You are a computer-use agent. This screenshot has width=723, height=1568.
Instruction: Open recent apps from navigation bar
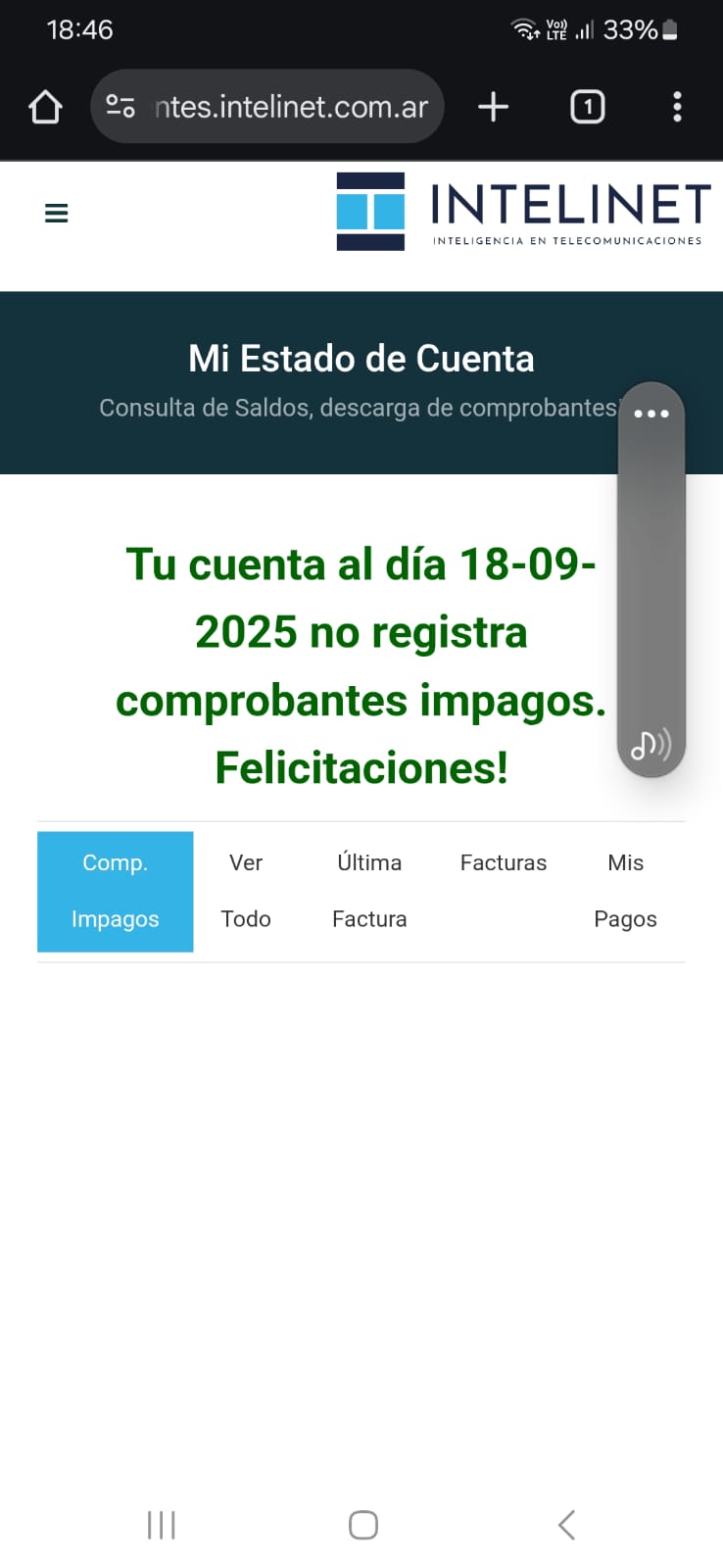tap(162, 1525)
